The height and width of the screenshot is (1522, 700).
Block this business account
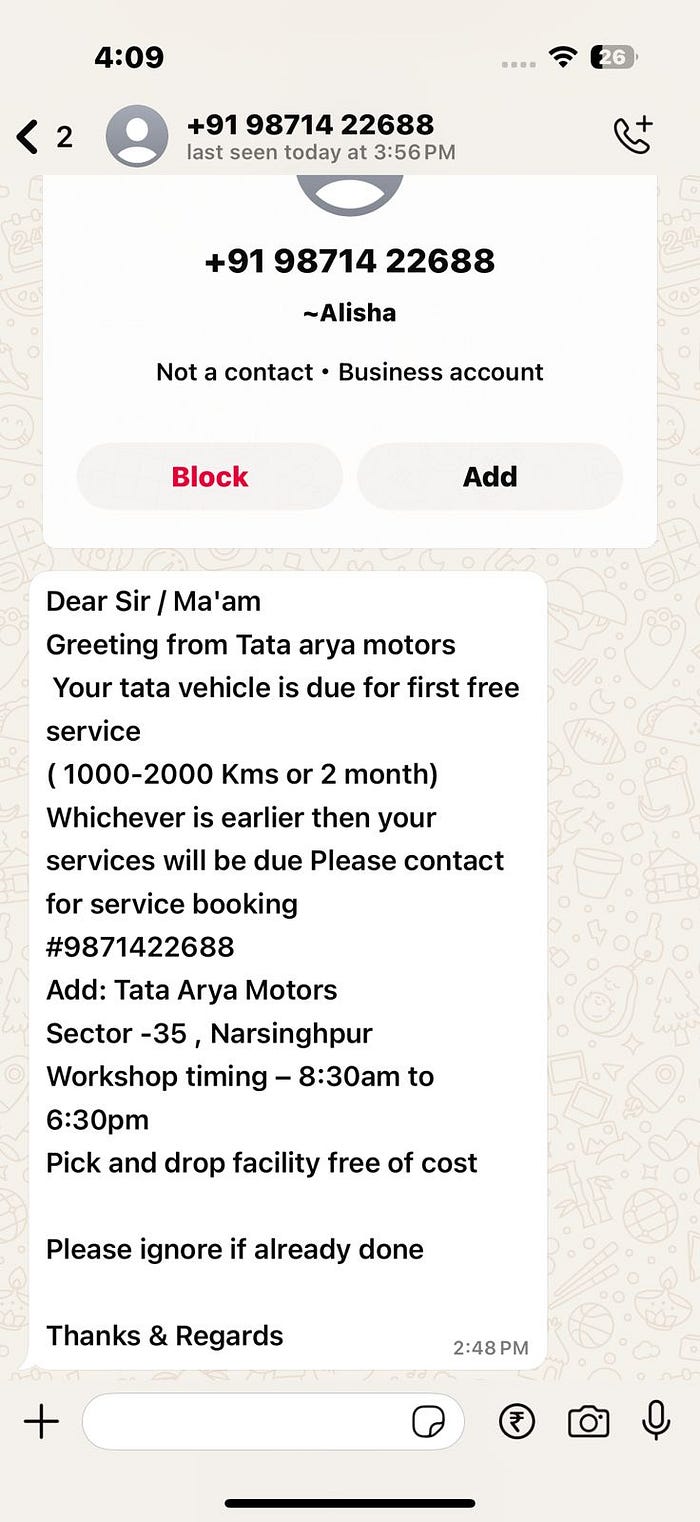coord(210,477)
